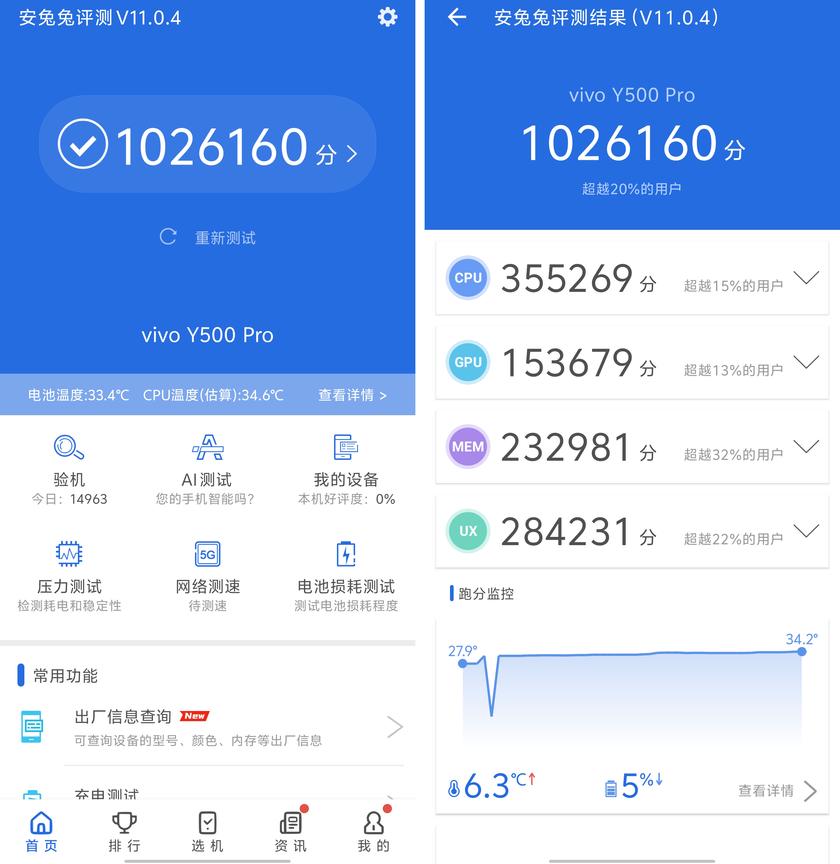Open the 出厂信息查询 row
The width and height of the screenshot is (840, 864).
210,728
